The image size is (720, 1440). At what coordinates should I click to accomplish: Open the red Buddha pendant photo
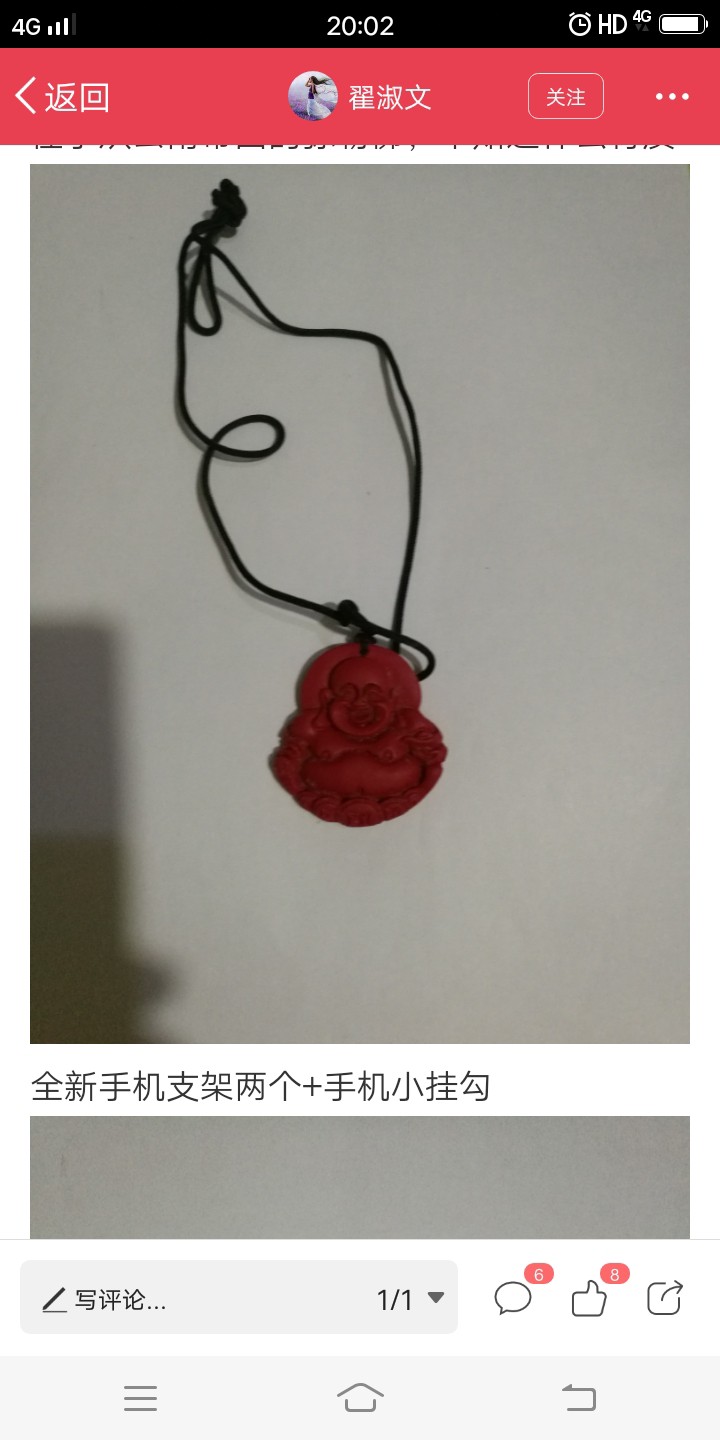pos(360,604)
